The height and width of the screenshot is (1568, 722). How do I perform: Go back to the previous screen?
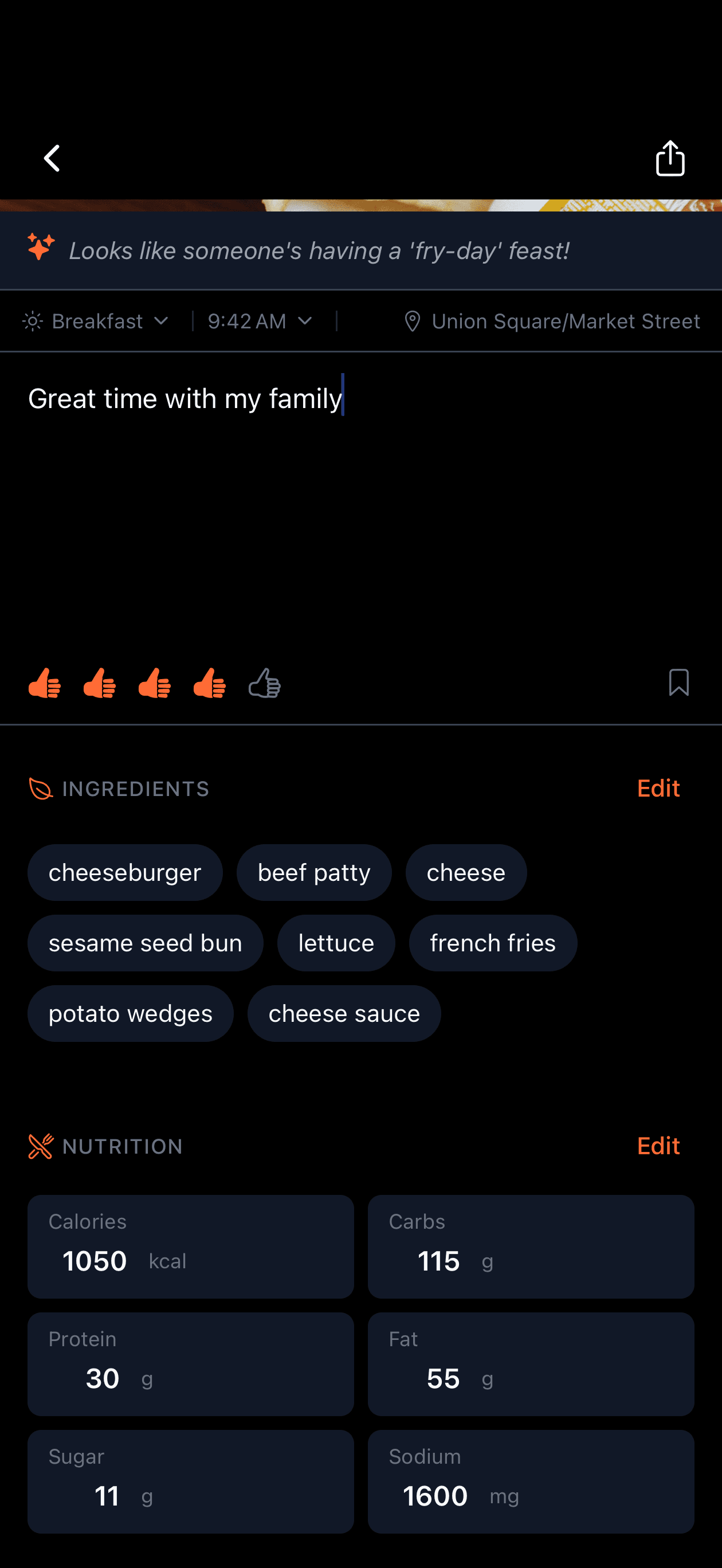(x=52, y=158)
